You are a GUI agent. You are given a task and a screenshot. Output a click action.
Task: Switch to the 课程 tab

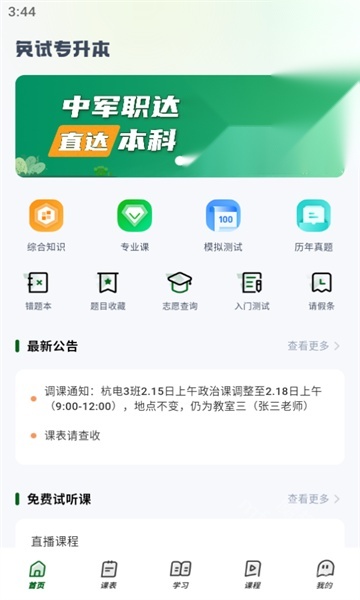252,574
